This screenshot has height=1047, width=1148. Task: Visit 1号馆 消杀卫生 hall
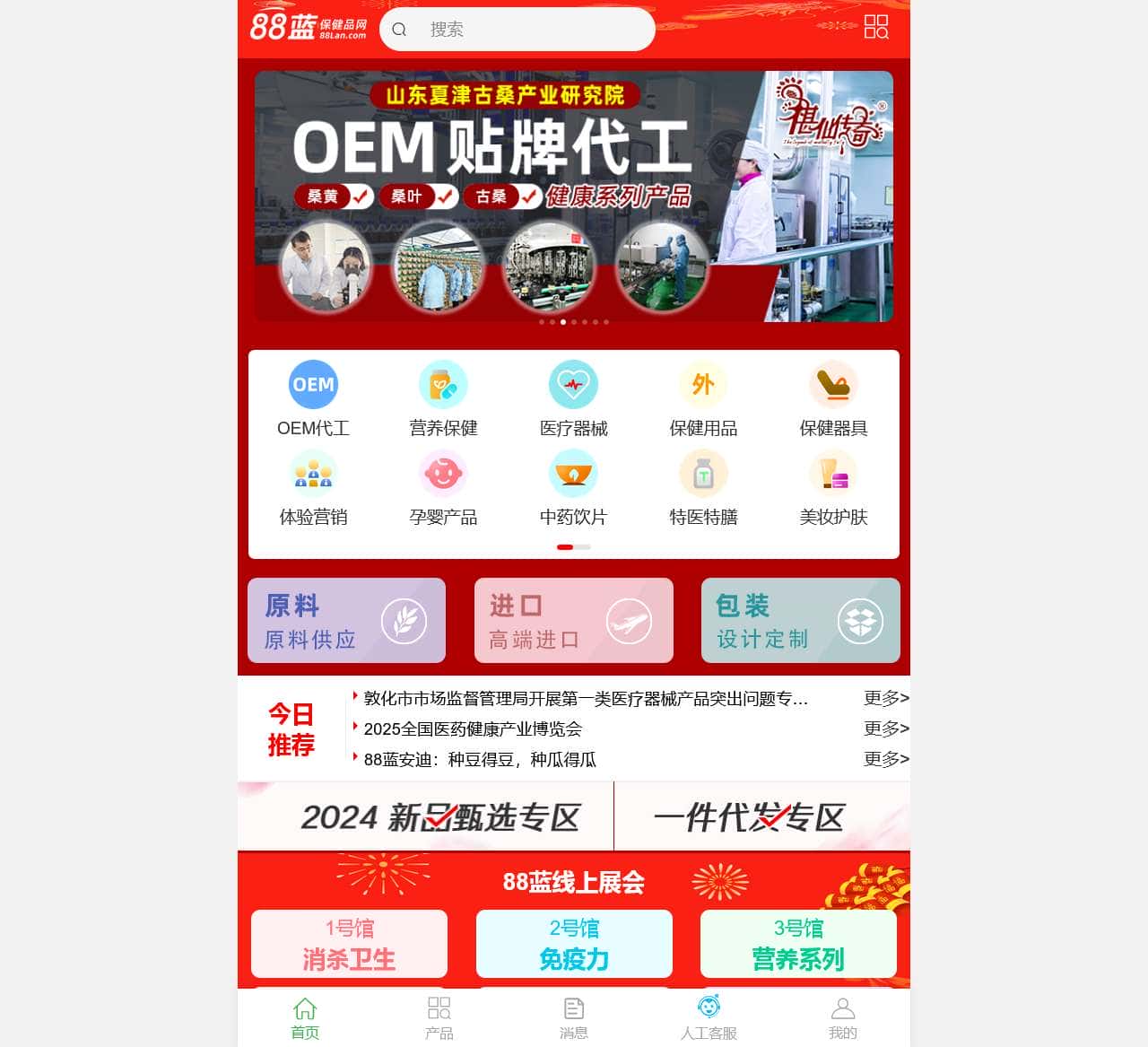pos(349,944)
